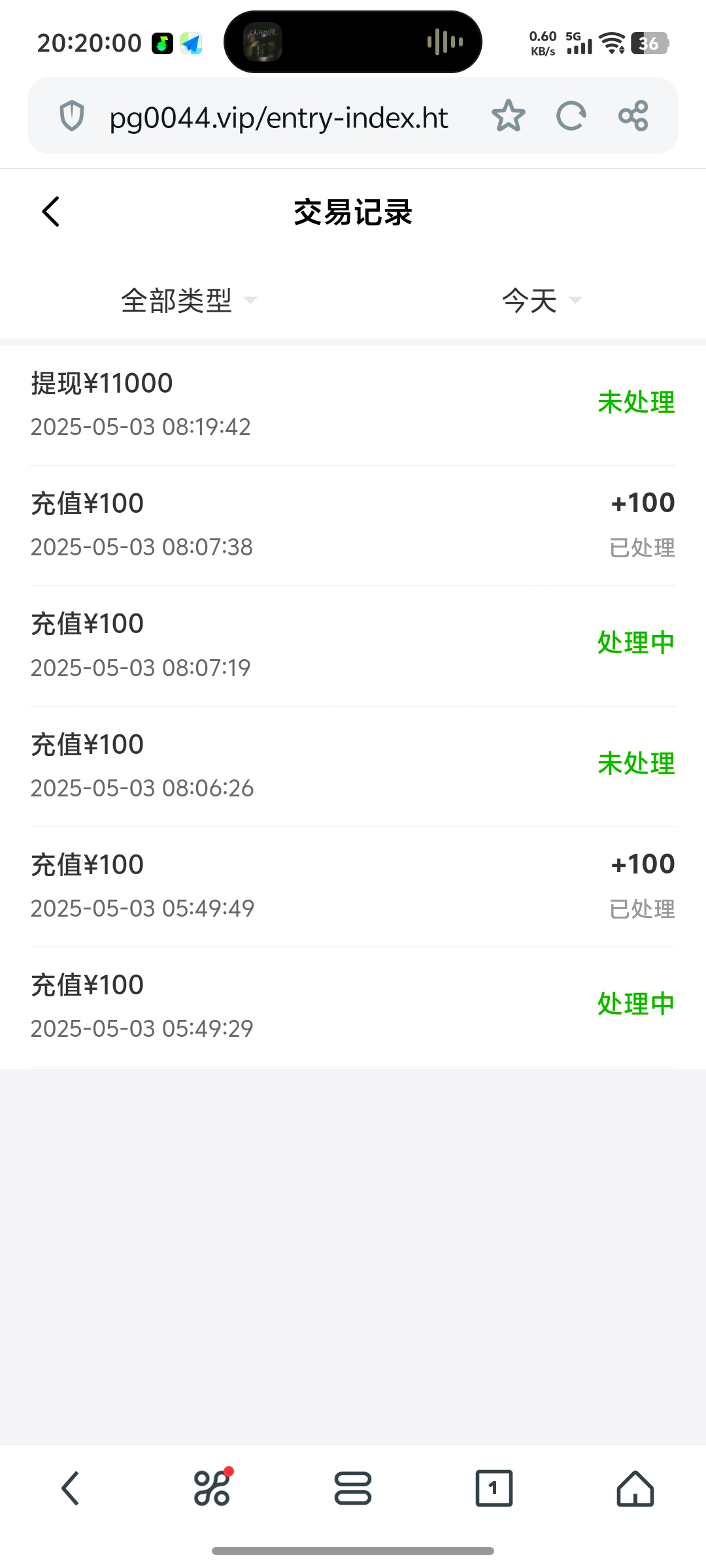Open the 充值¥100 record from 08:07:38
This screenshot has height=1568, width=706.
[353, 525]
